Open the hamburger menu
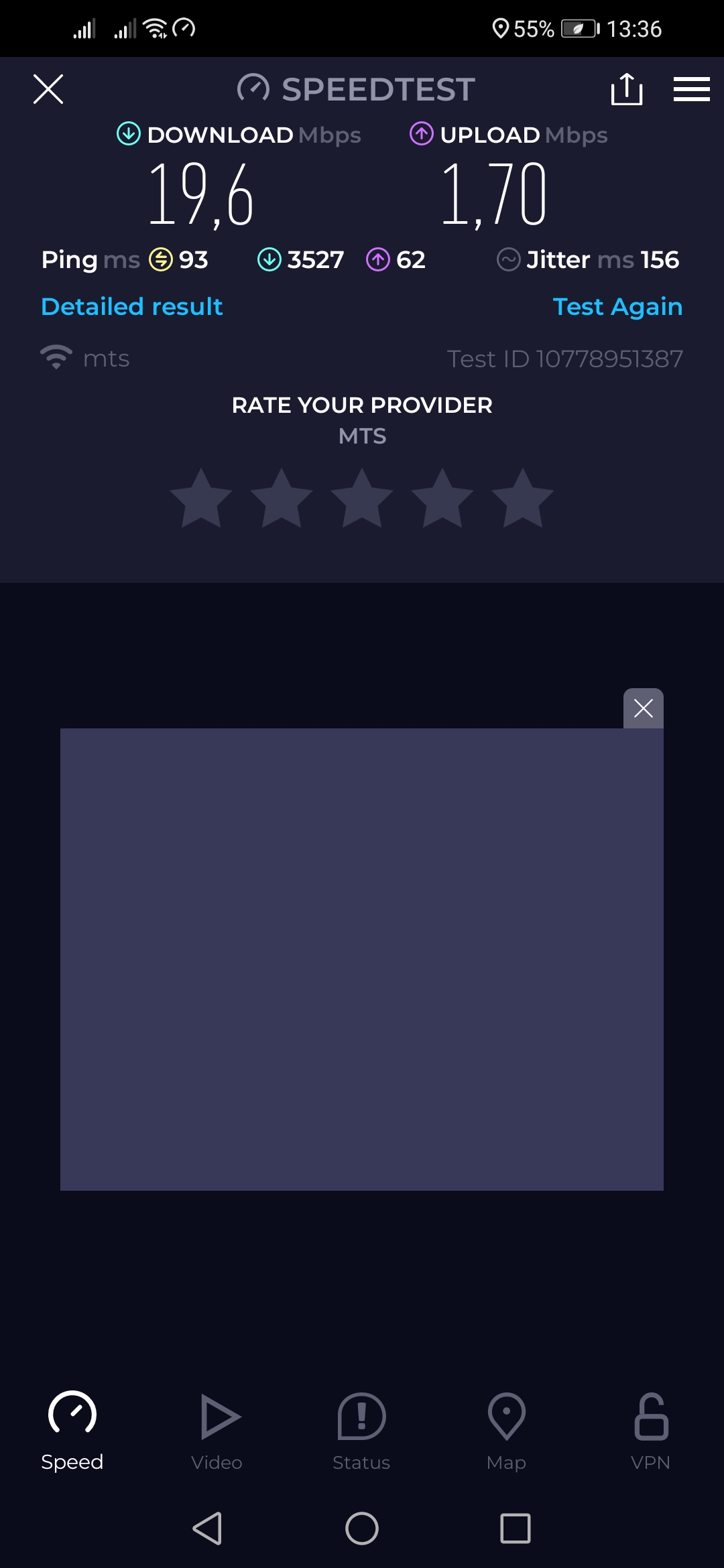724x1568 pixels. (691, 89)
